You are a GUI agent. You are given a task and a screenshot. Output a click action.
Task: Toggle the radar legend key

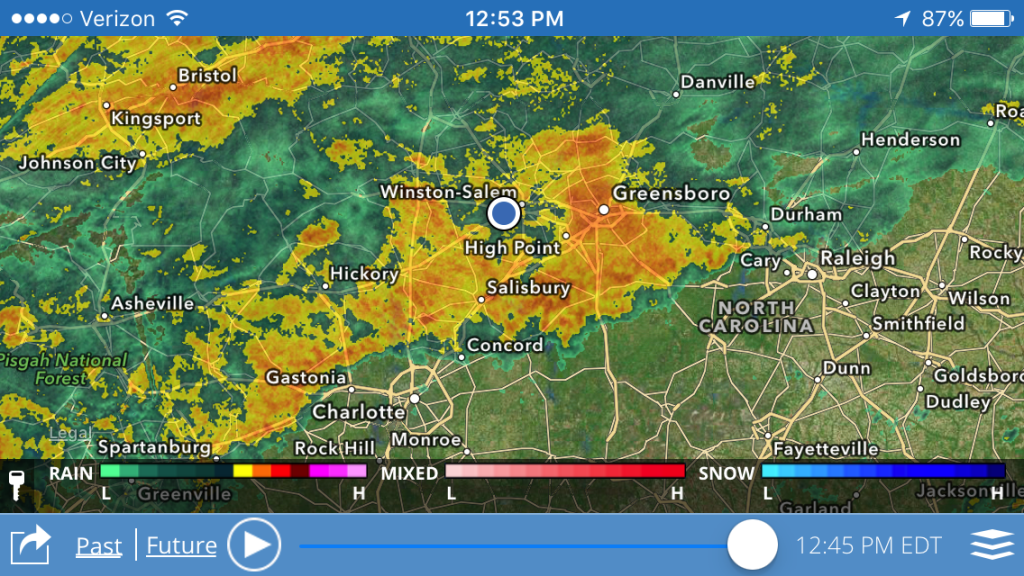17,486
